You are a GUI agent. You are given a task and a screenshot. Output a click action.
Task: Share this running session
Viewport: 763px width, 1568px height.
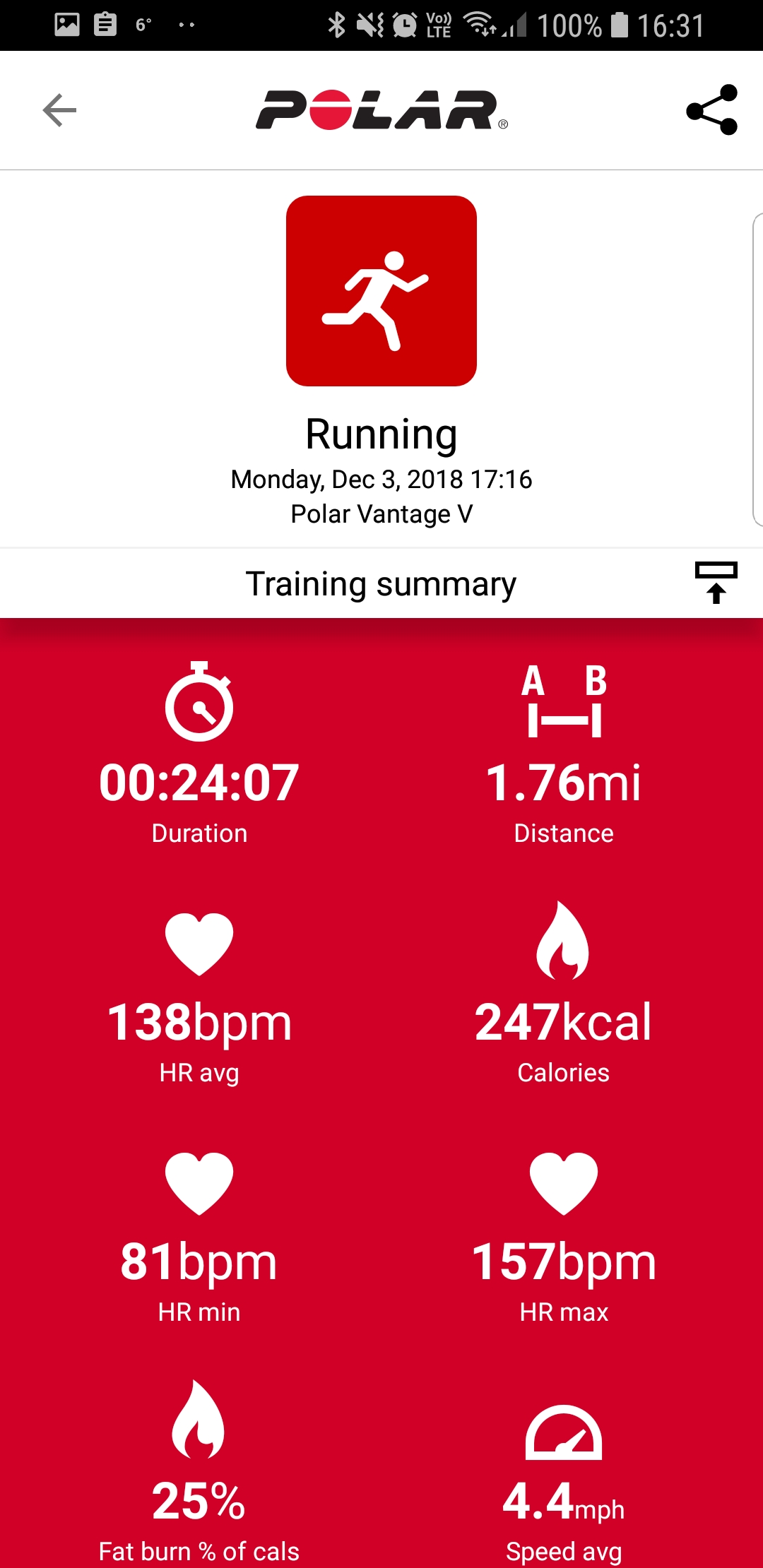tap(712, 110)
